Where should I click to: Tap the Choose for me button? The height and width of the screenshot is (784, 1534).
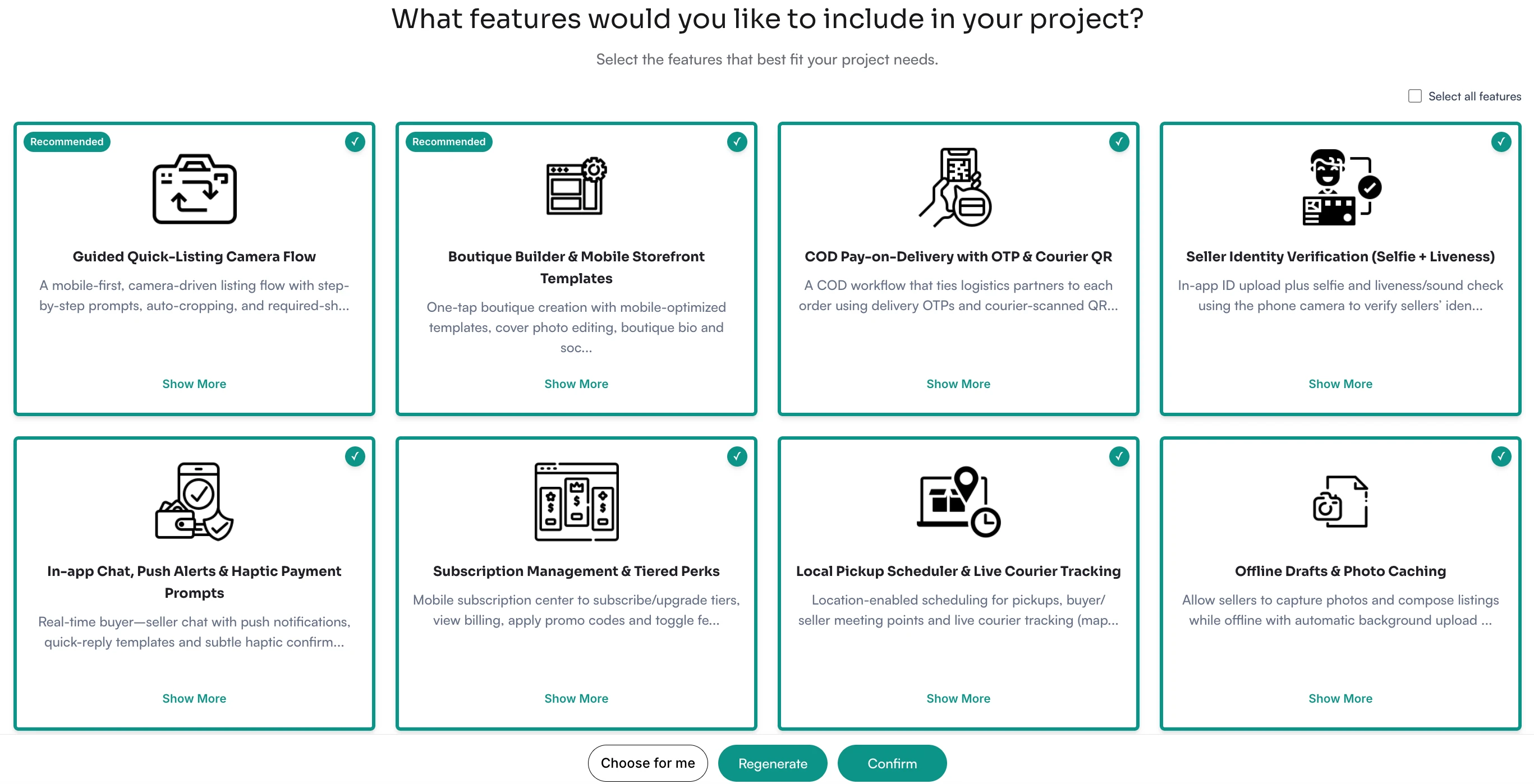[x=647, y=763]
